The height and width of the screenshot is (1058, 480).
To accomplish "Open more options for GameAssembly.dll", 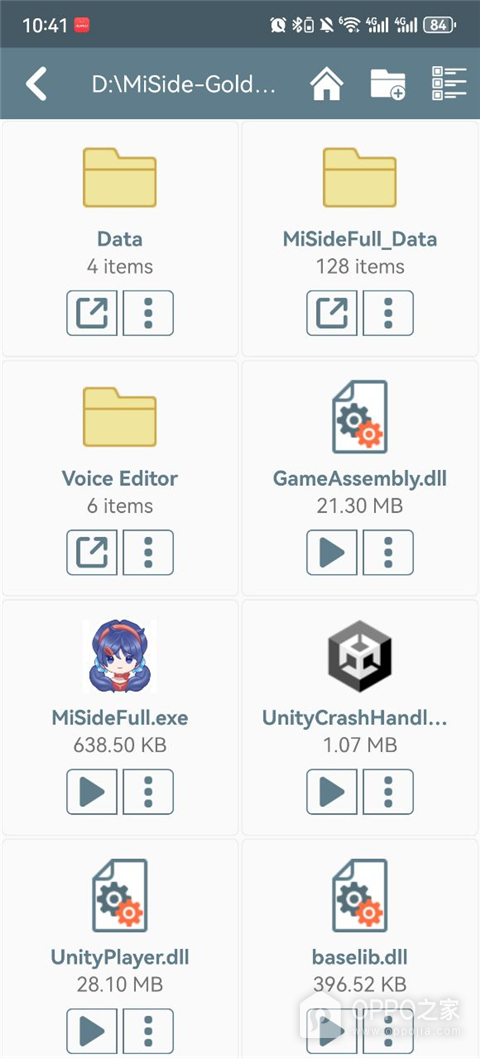I will [388, 553].
